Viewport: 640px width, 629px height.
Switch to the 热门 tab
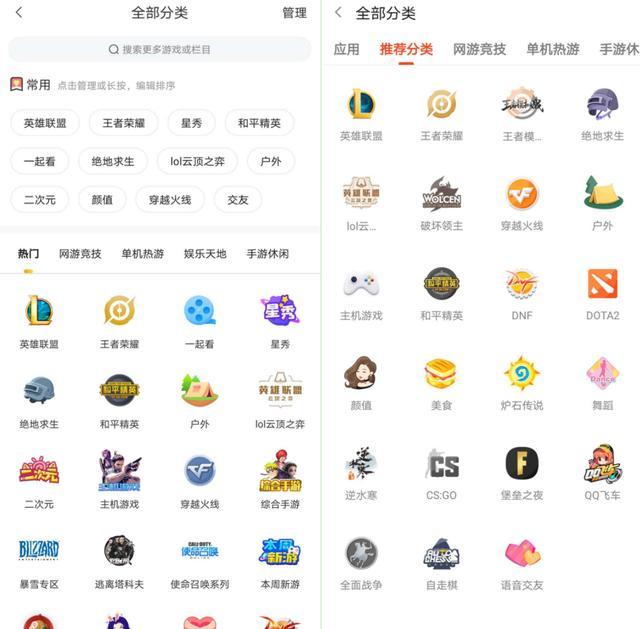pos(29,254)
